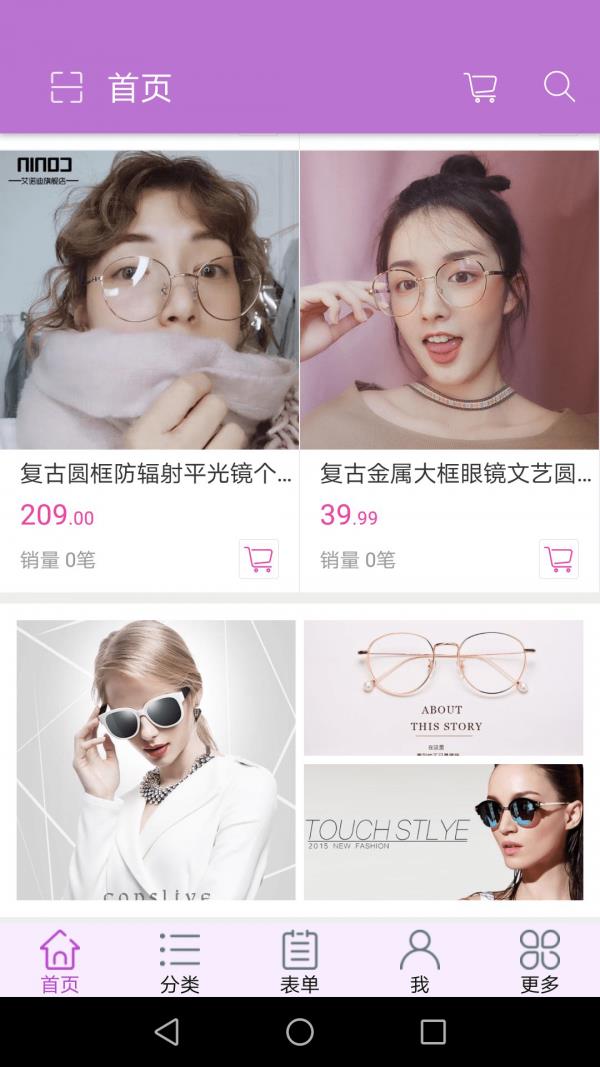
Task: Switch to the 我 tab
Action: (420, 960)
